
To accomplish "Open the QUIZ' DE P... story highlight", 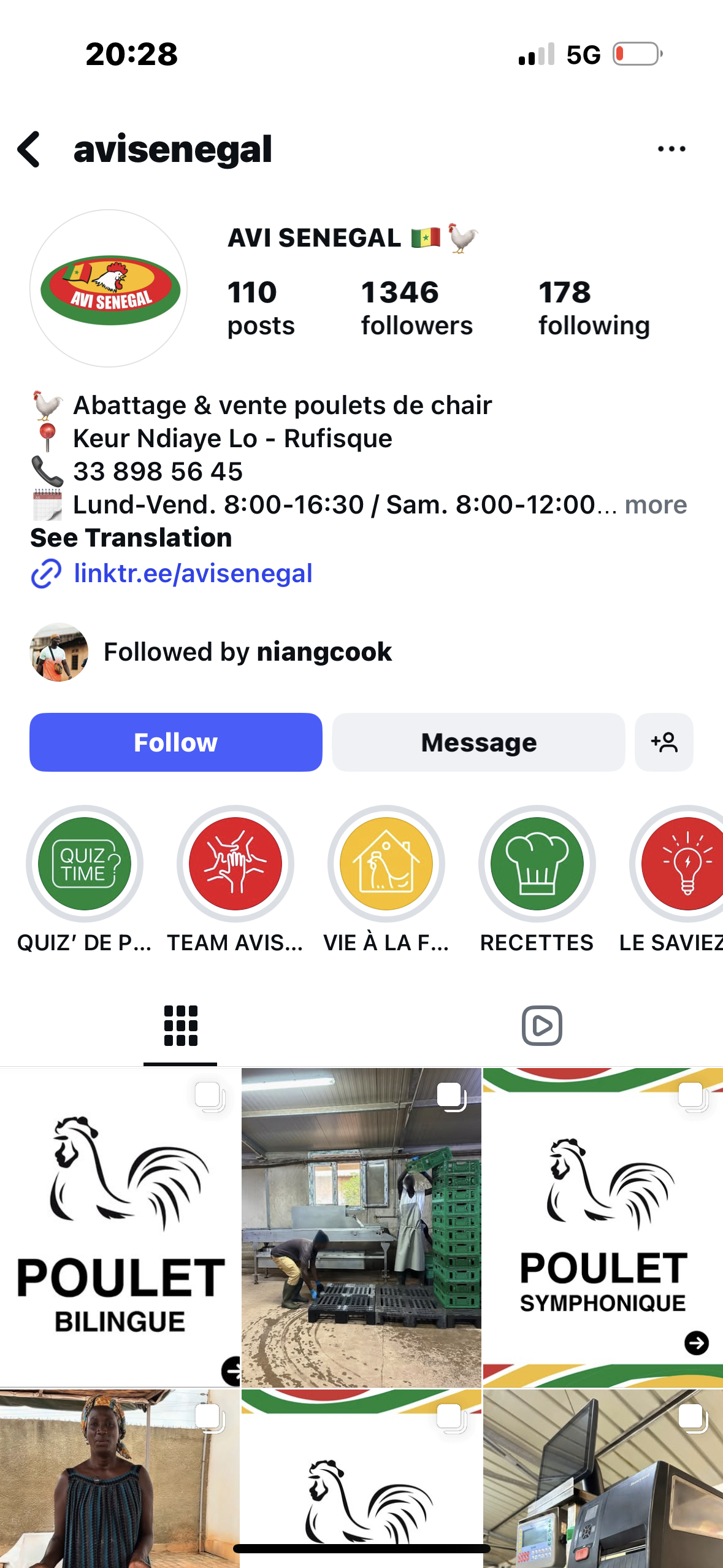I will click(x=85, y=864).
